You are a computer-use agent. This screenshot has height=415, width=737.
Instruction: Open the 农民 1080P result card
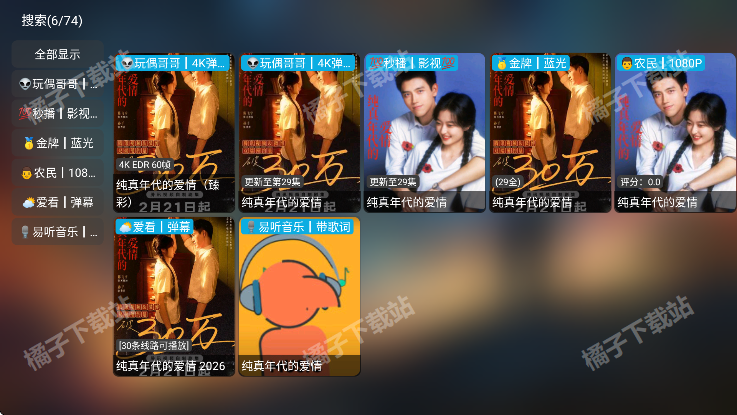pos(674,132)
